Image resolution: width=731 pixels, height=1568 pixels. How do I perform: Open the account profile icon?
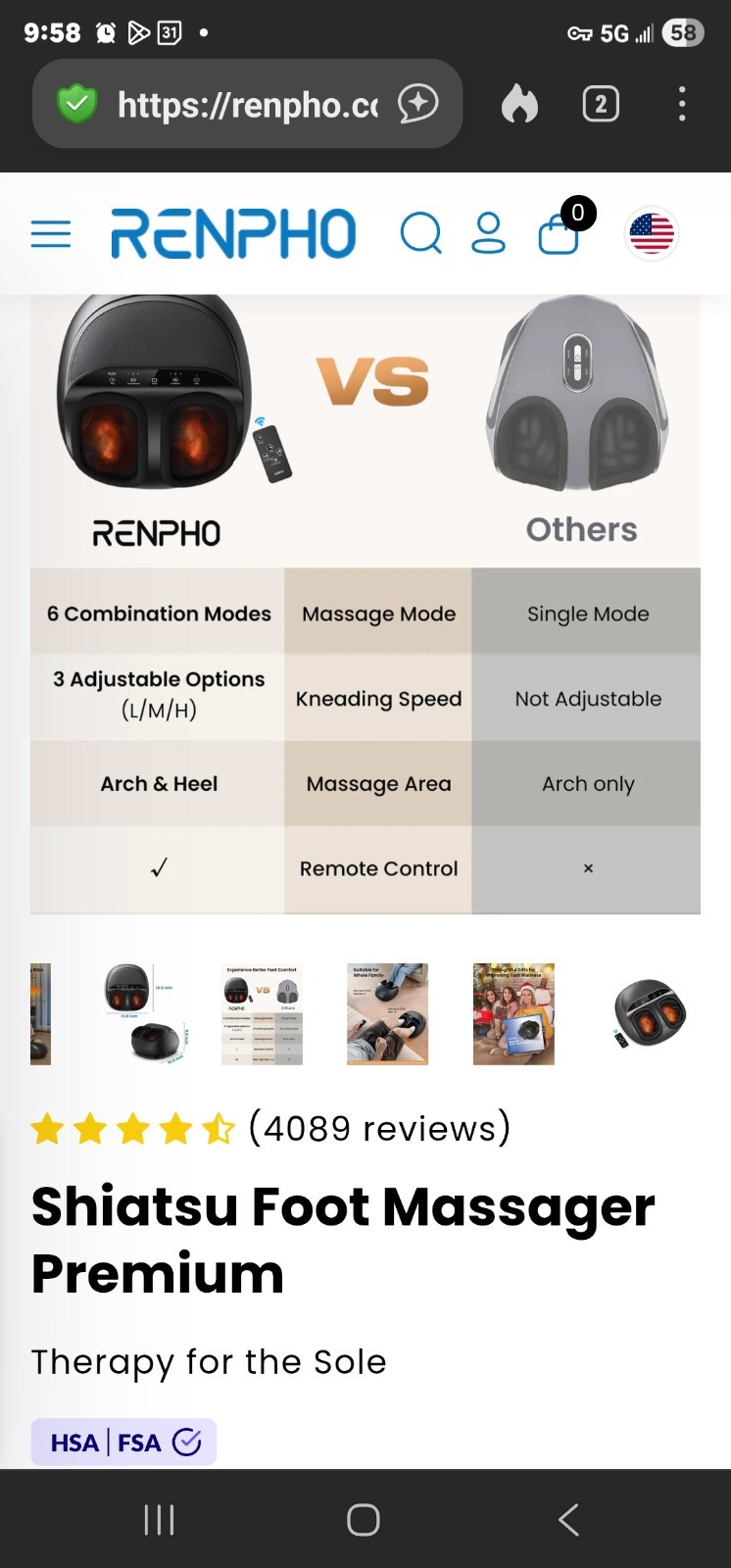tap(488, 234)
